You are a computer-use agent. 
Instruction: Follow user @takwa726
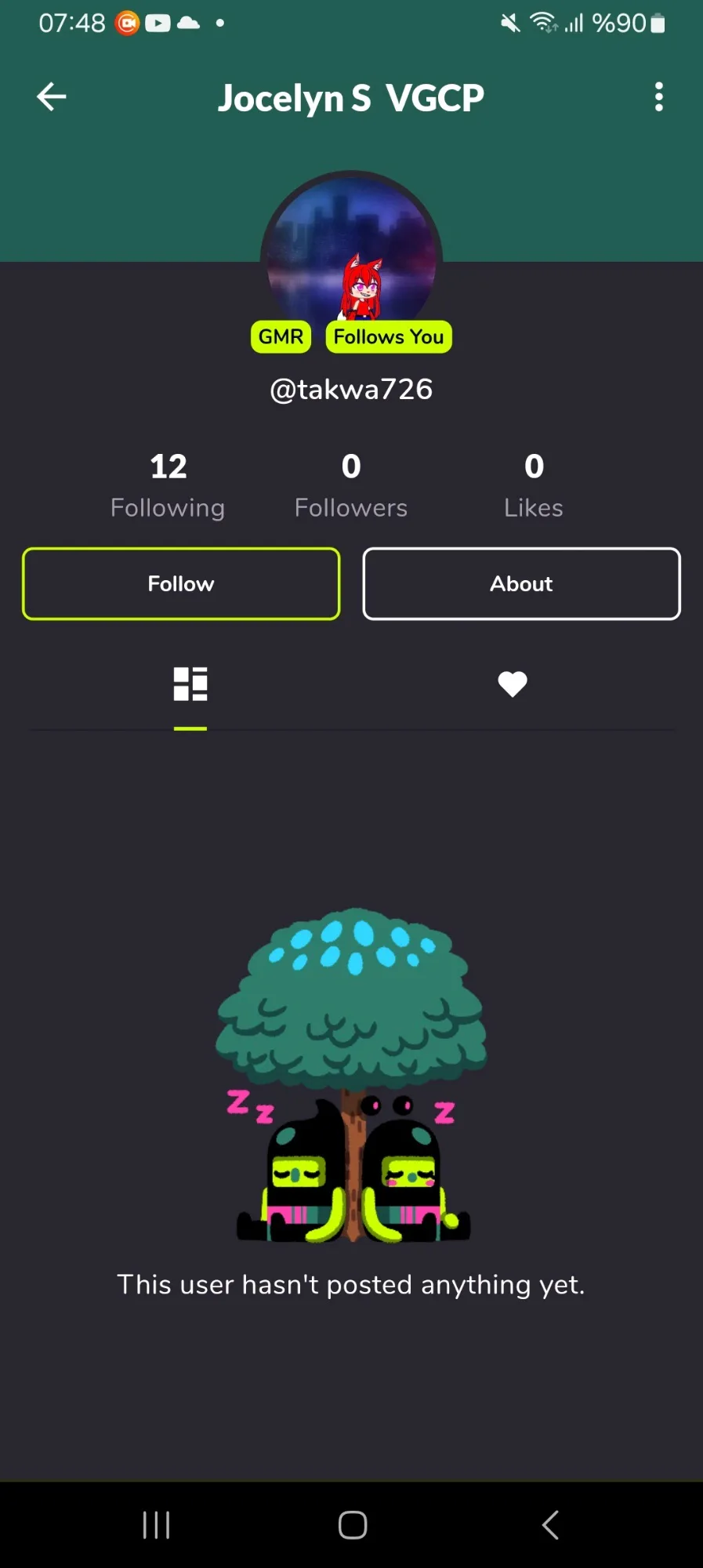click(x=181, y=584)
